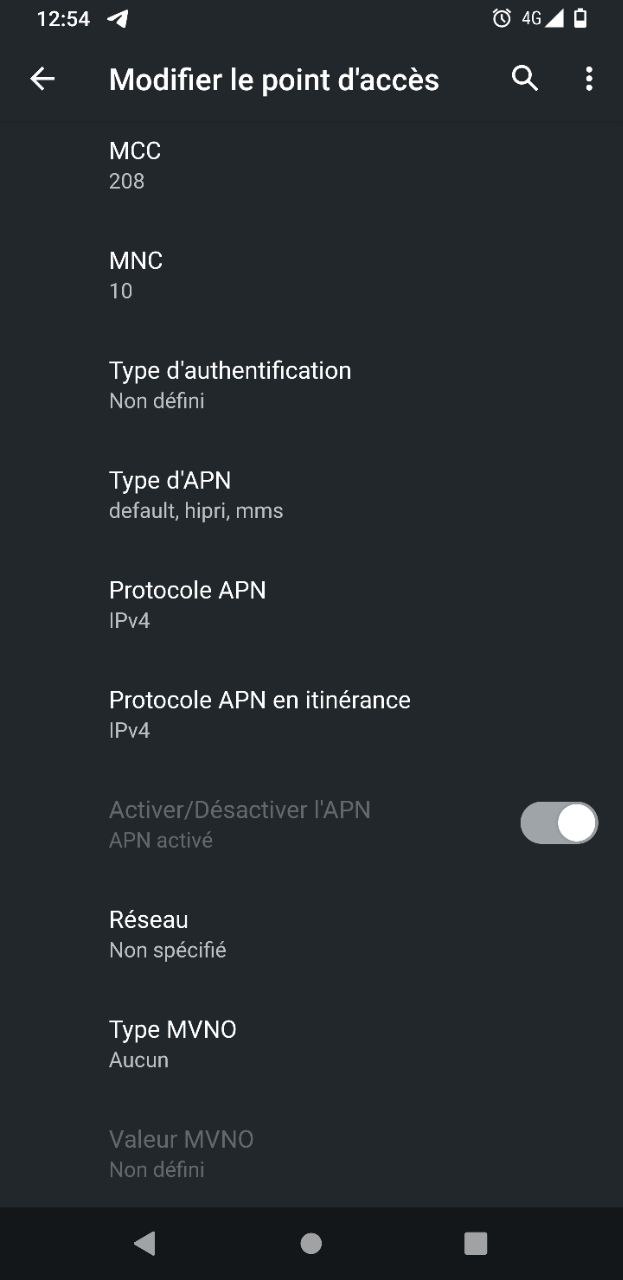This screenshot has width=623, height=1280.
Task: Choose the Type MVNO option
Action: tap(311, 1044)
